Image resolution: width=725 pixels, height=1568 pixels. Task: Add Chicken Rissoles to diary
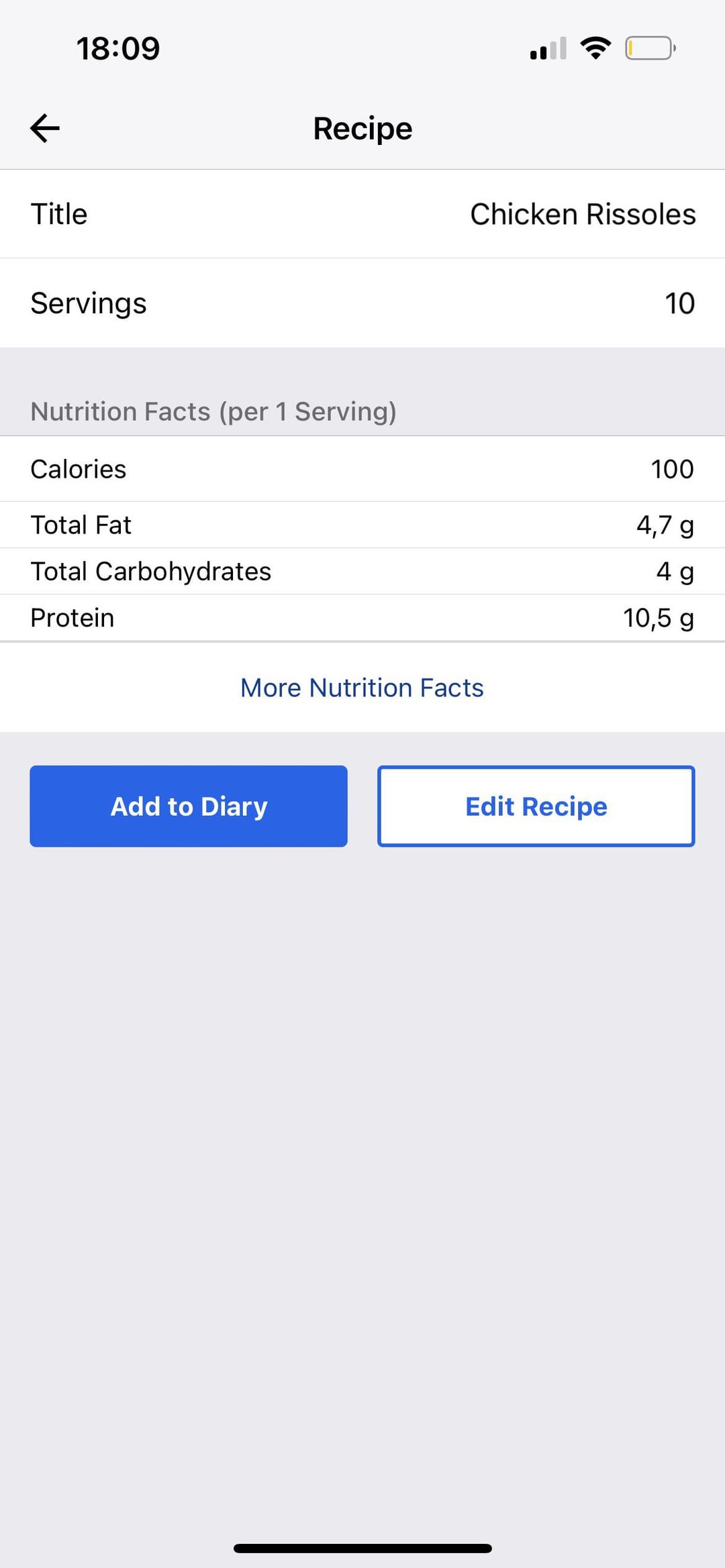tap(189, 806)
